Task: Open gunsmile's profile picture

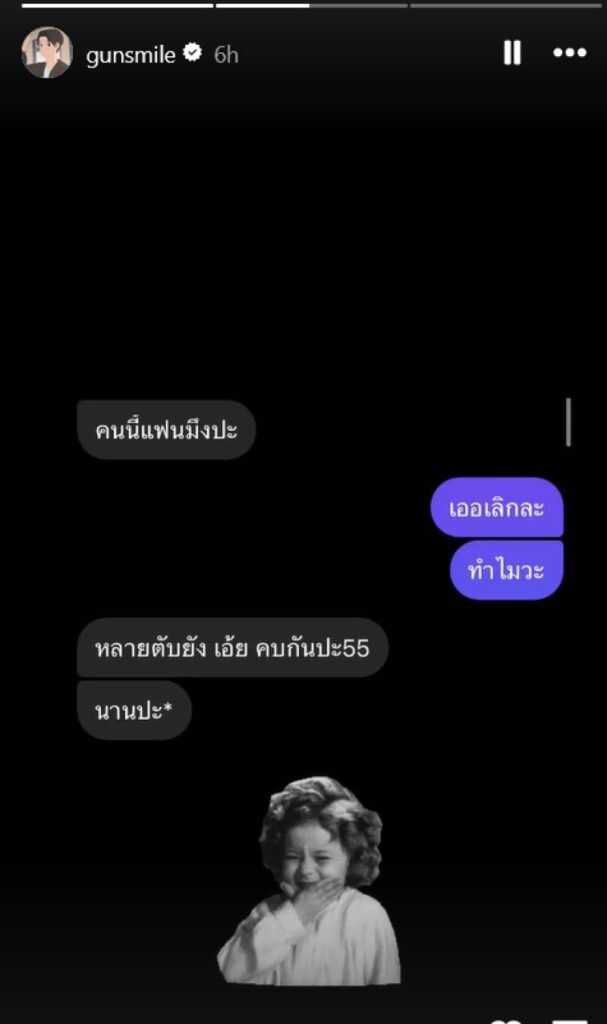Action: 47,53
